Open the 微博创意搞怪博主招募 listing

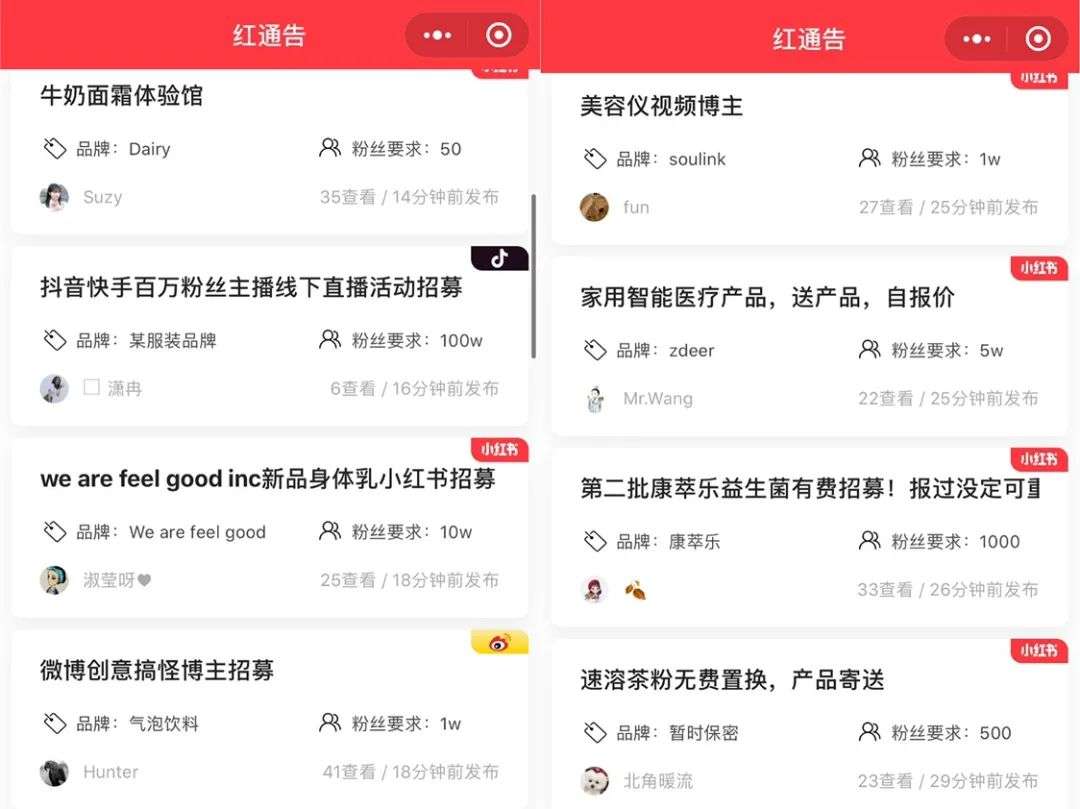pos(157,671)
